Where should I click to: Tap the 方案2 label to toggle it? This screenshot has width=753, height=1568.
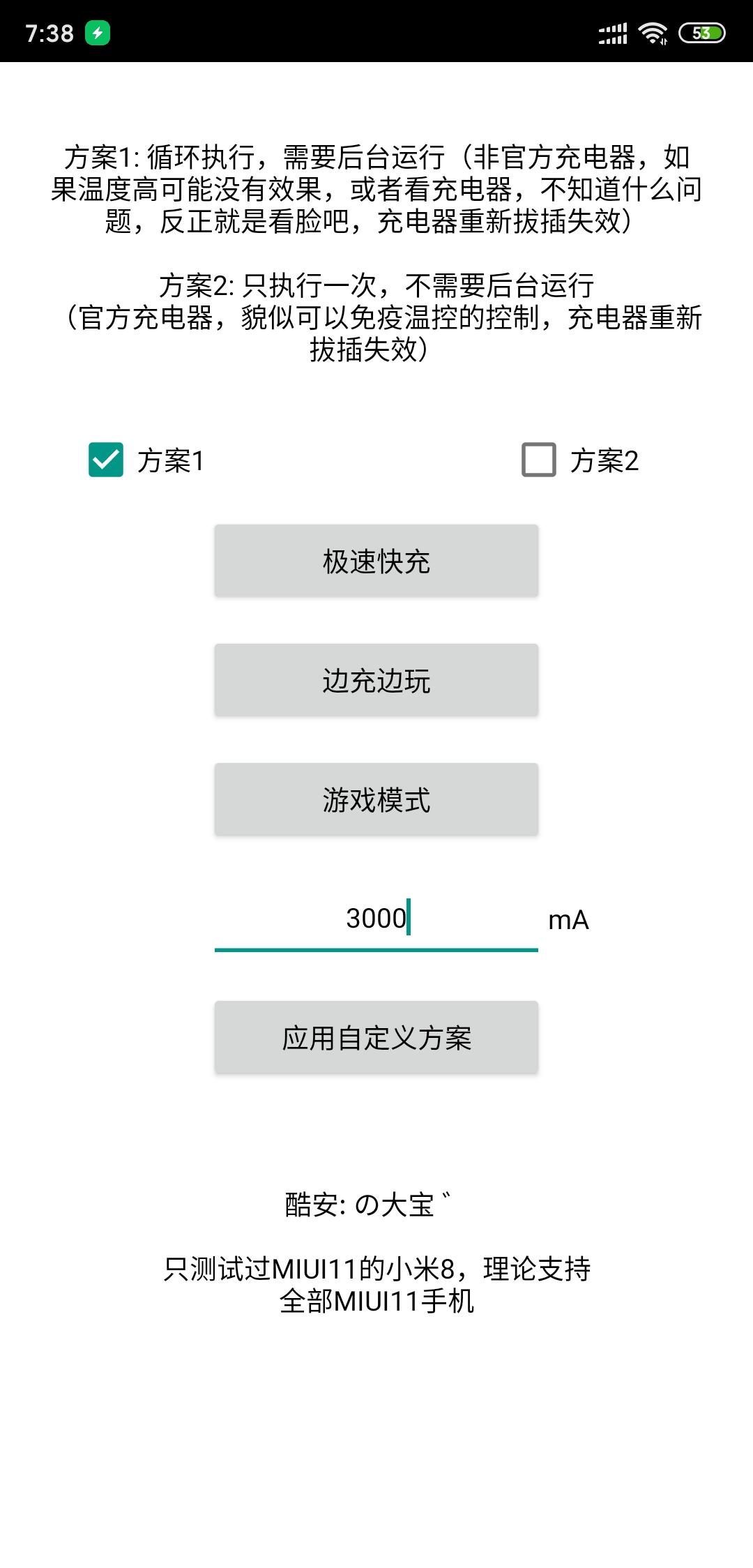point(604,460)
